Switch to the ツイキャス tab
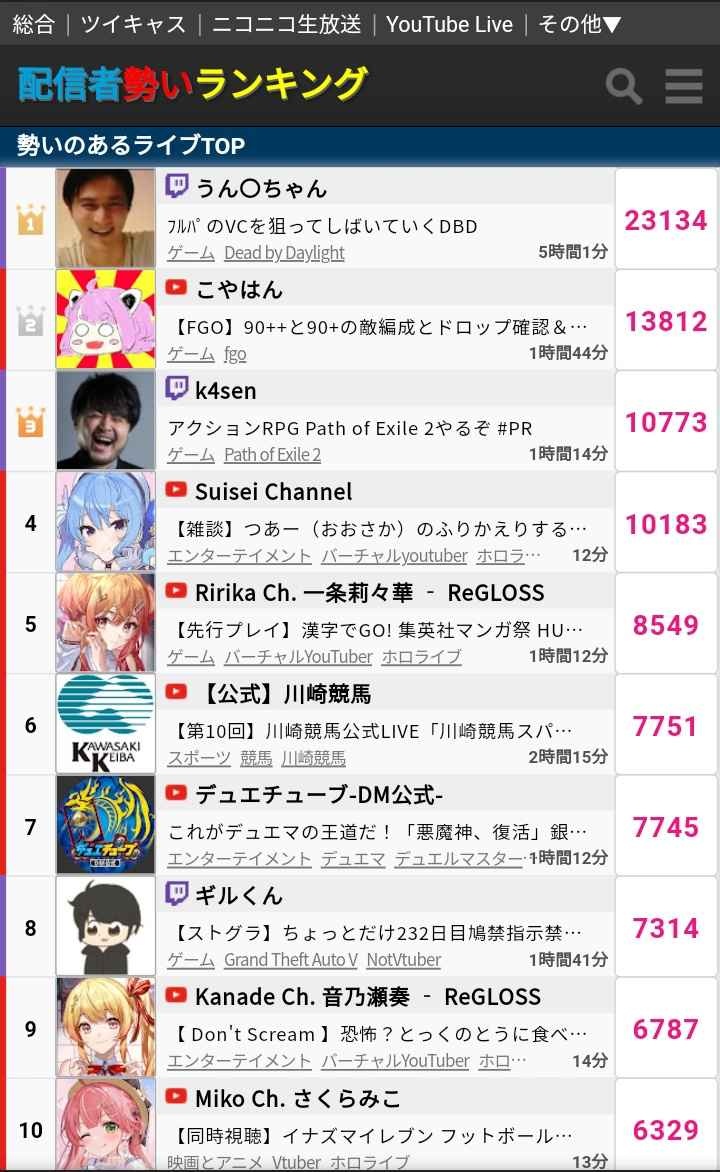The height and width of the screenshot is (1172, 720). [133, 24]
